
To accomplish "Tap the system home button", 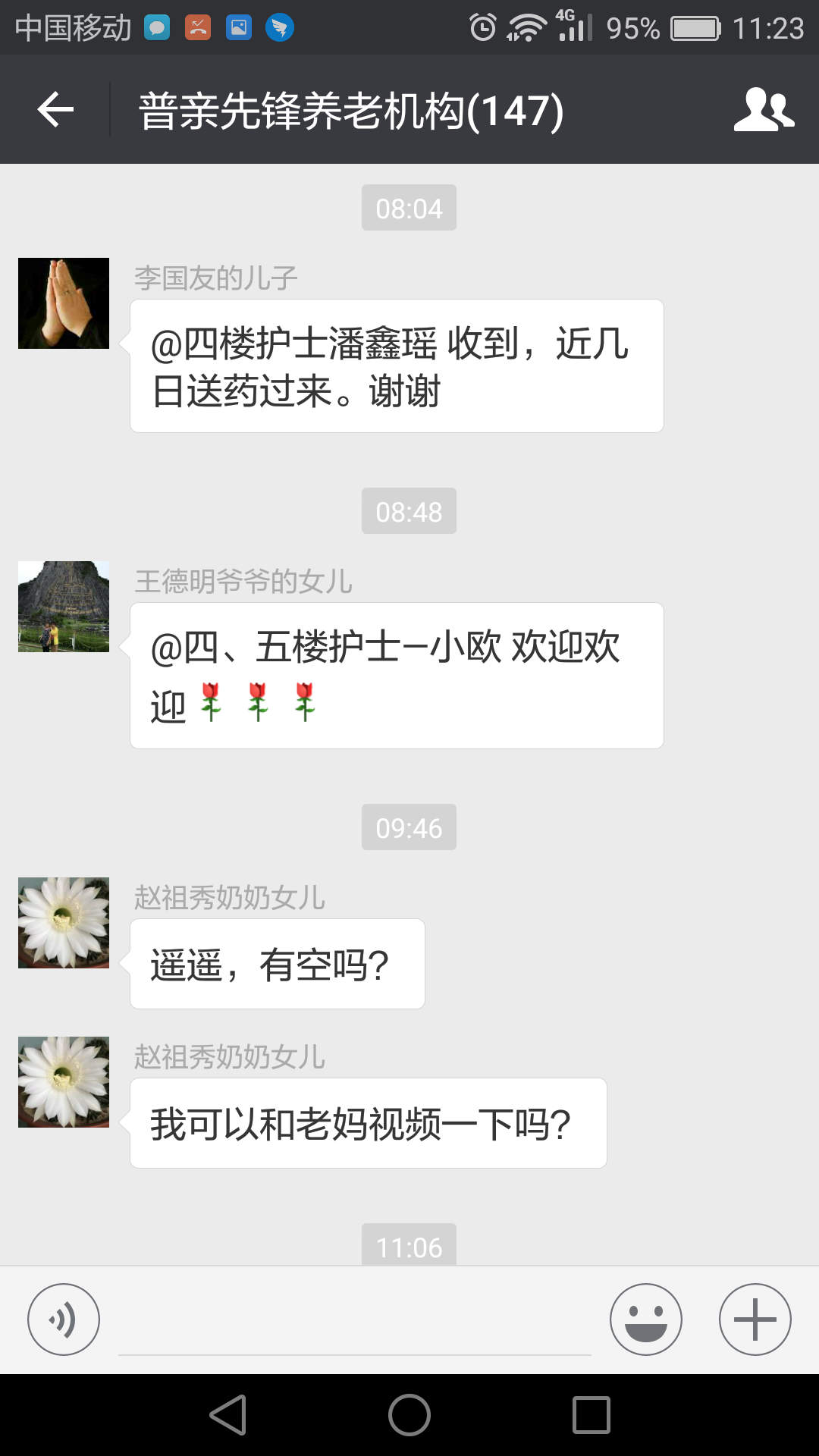I will [409, 1415].
